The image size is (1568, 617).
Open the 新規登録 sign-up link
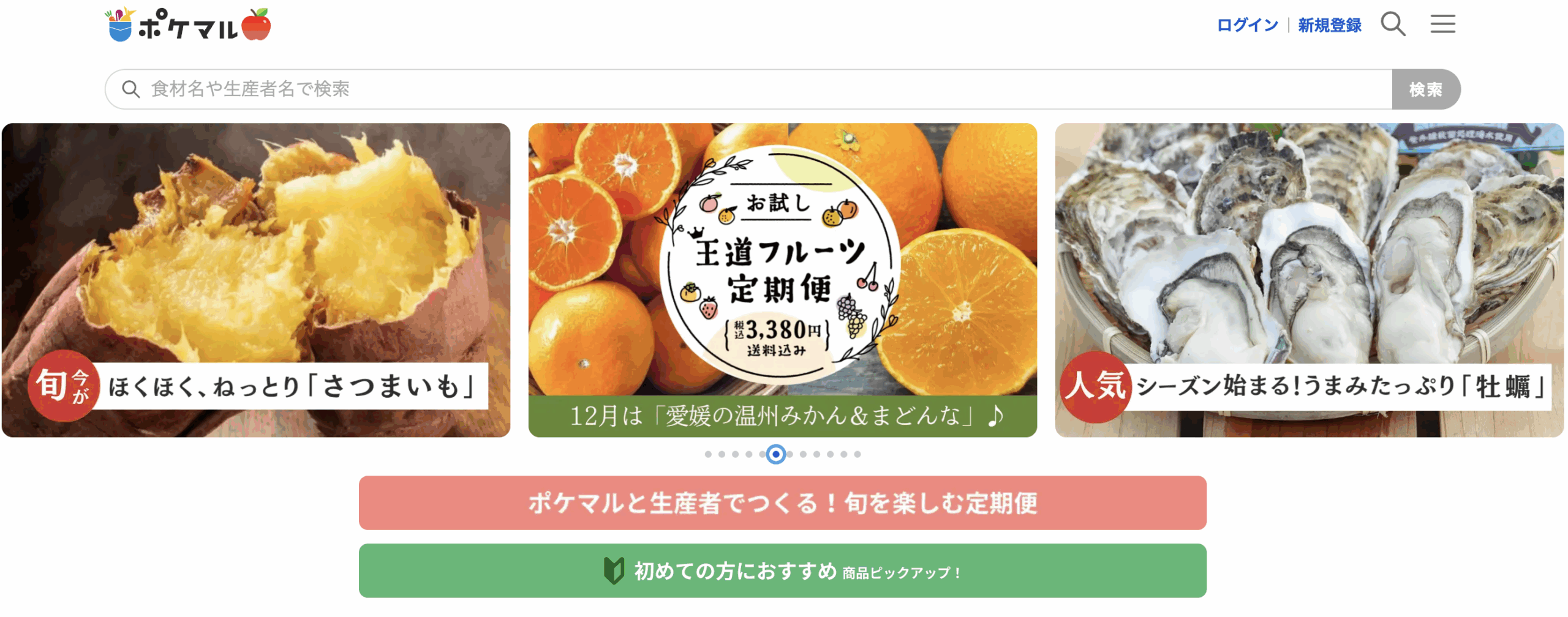(x=1329, y=25)
